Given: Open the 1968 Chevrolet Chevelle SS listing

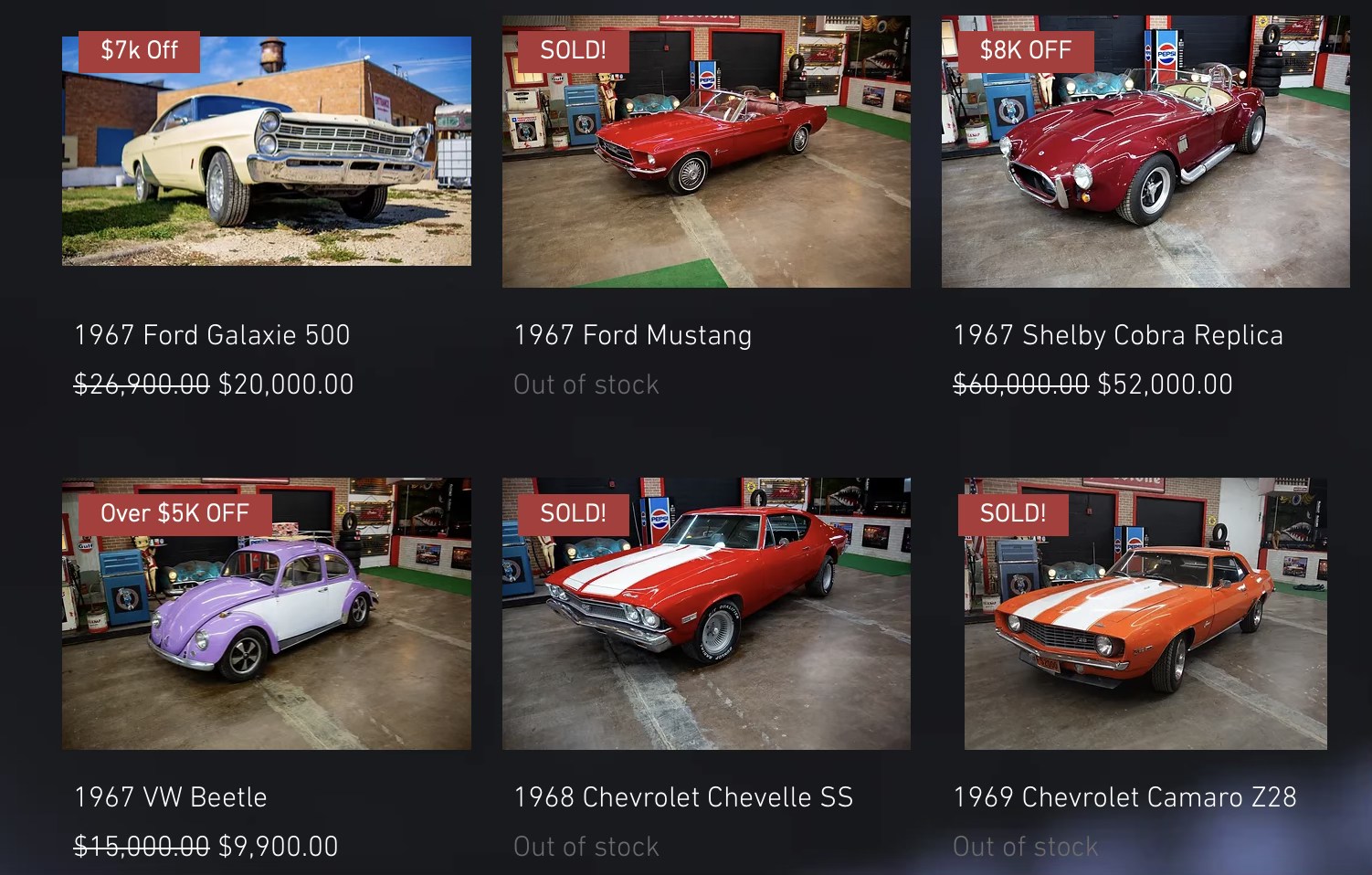Looking at the screenshot, I should point(682,797).
